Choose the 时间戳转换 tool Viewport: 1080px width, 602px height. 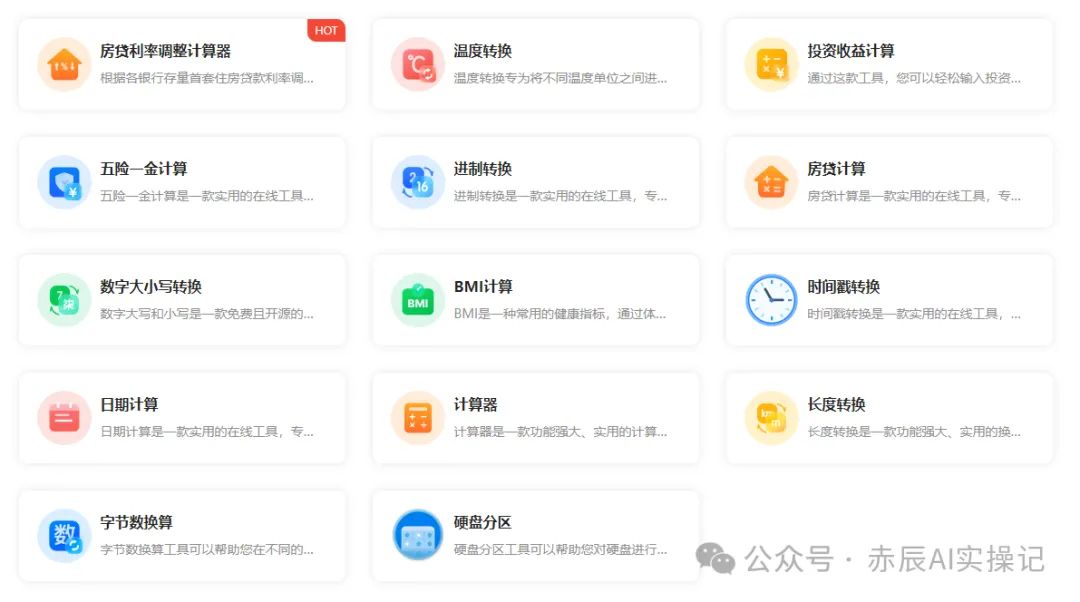[x=889, y=300]
